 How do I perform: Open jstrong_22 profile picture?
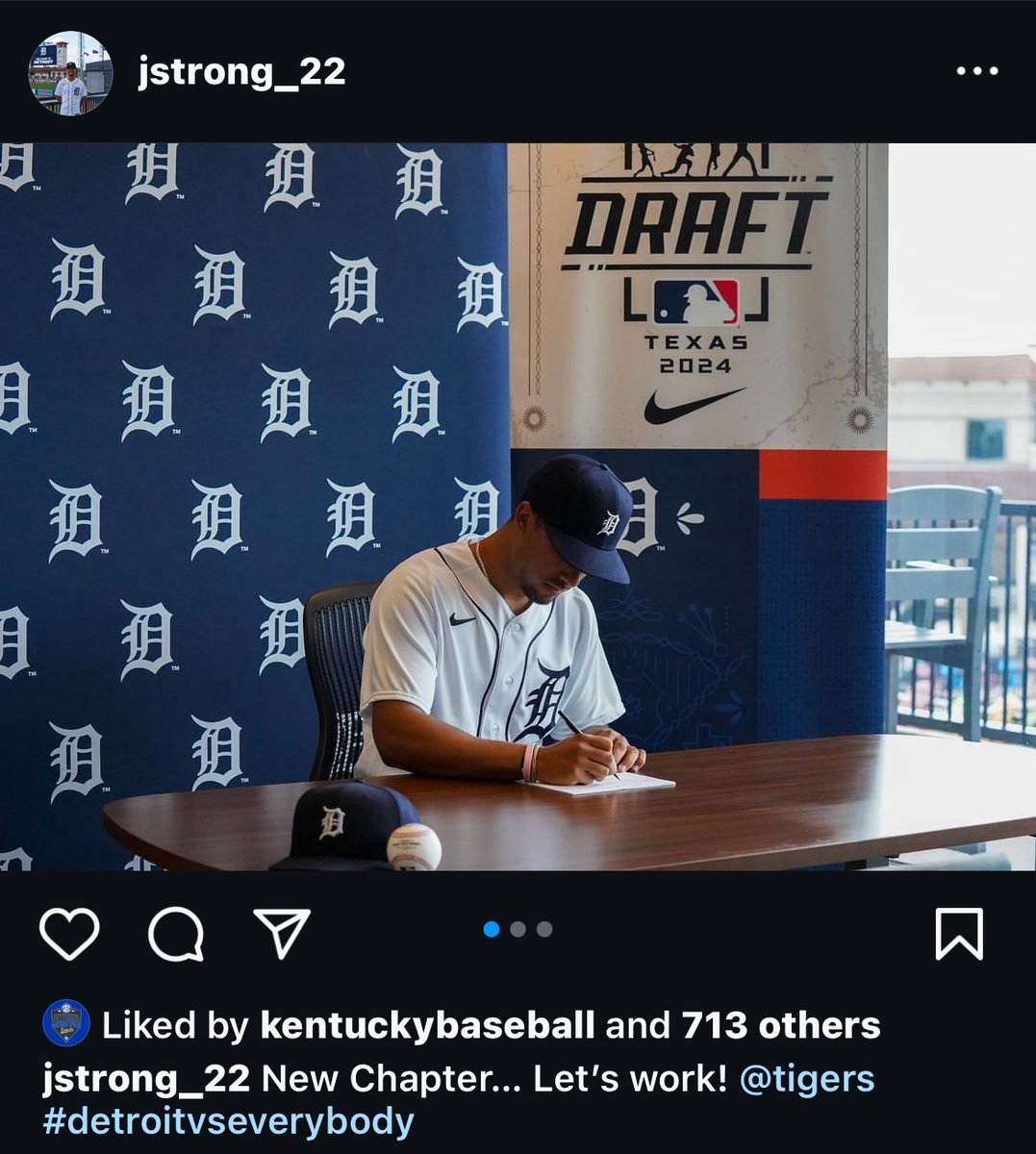(x=70, y=73)
